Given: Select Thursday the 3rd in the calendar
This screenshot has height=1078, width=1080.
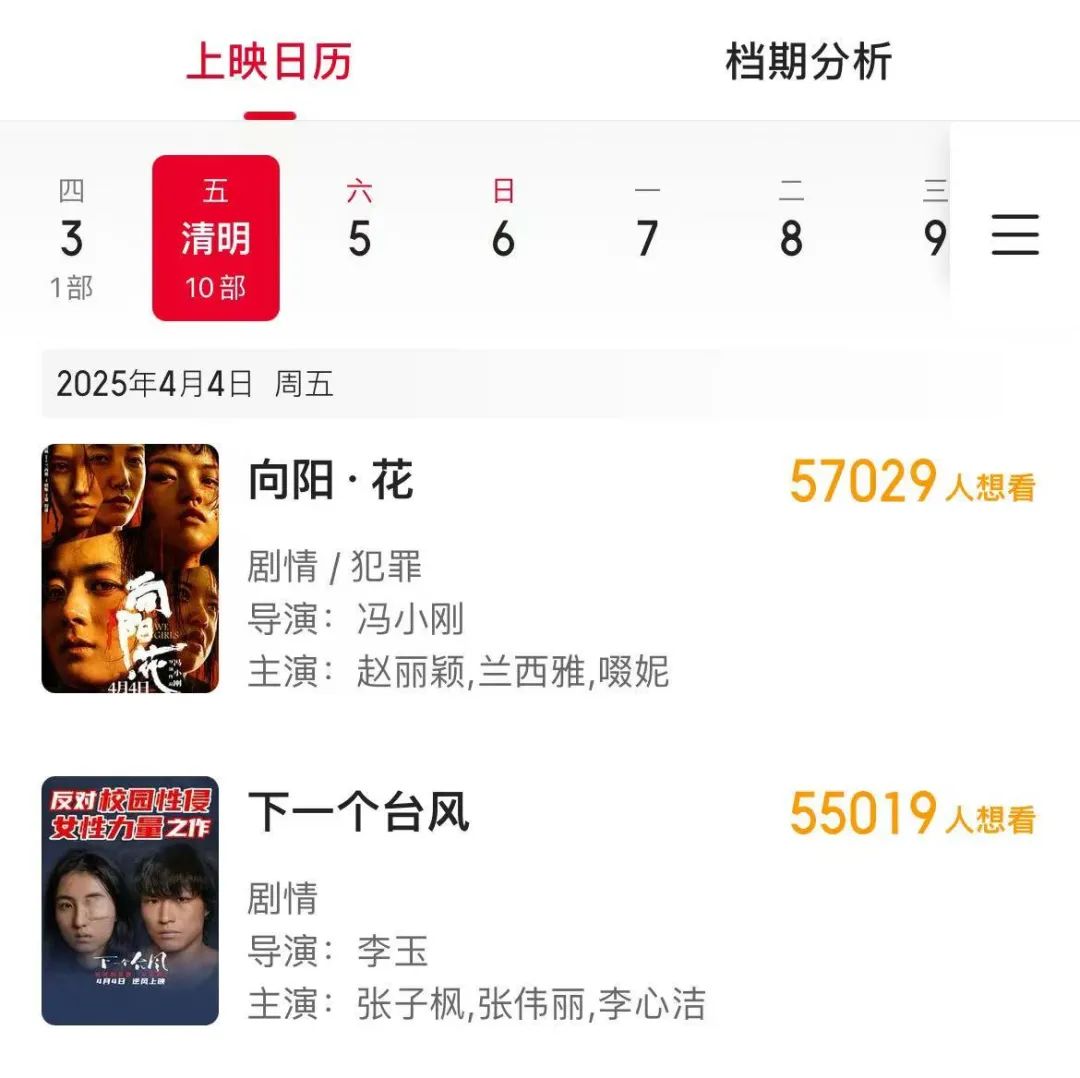Looking at the screenshot, I should [71, 239].
